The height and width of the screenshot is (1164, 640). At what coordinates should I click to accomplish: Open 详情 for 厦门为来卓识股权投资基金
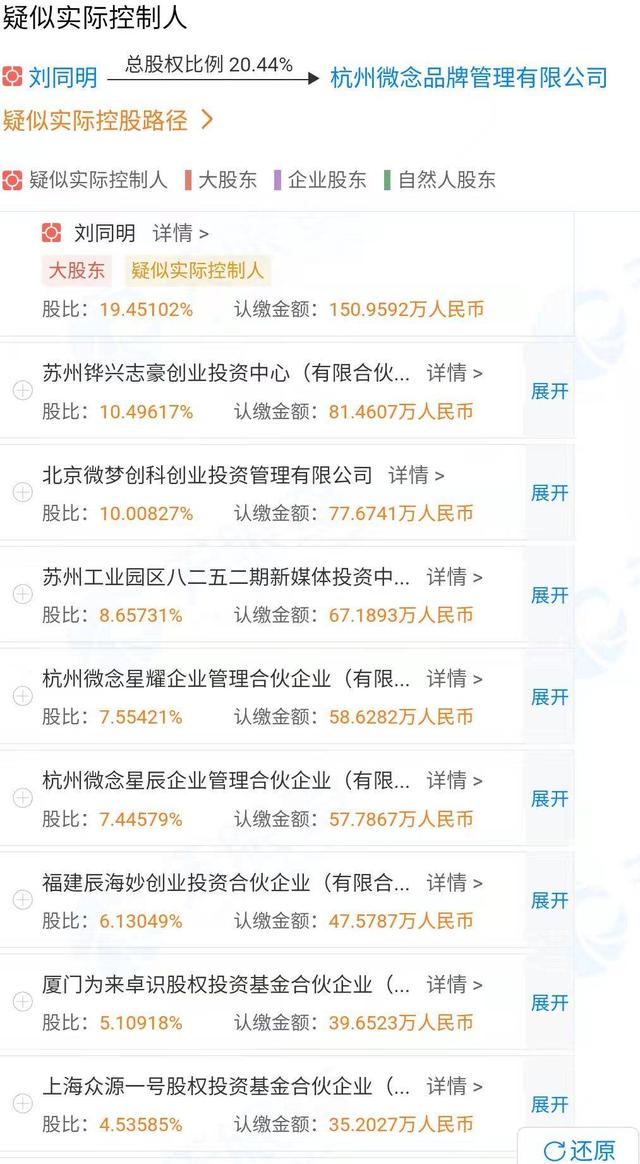click(454, 986)
